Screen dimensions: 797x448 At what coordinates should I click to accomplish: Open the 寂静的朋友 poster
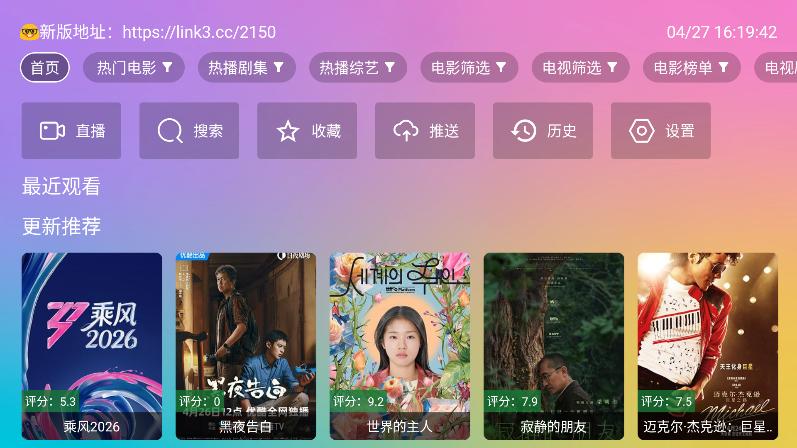tap(554, 345)
